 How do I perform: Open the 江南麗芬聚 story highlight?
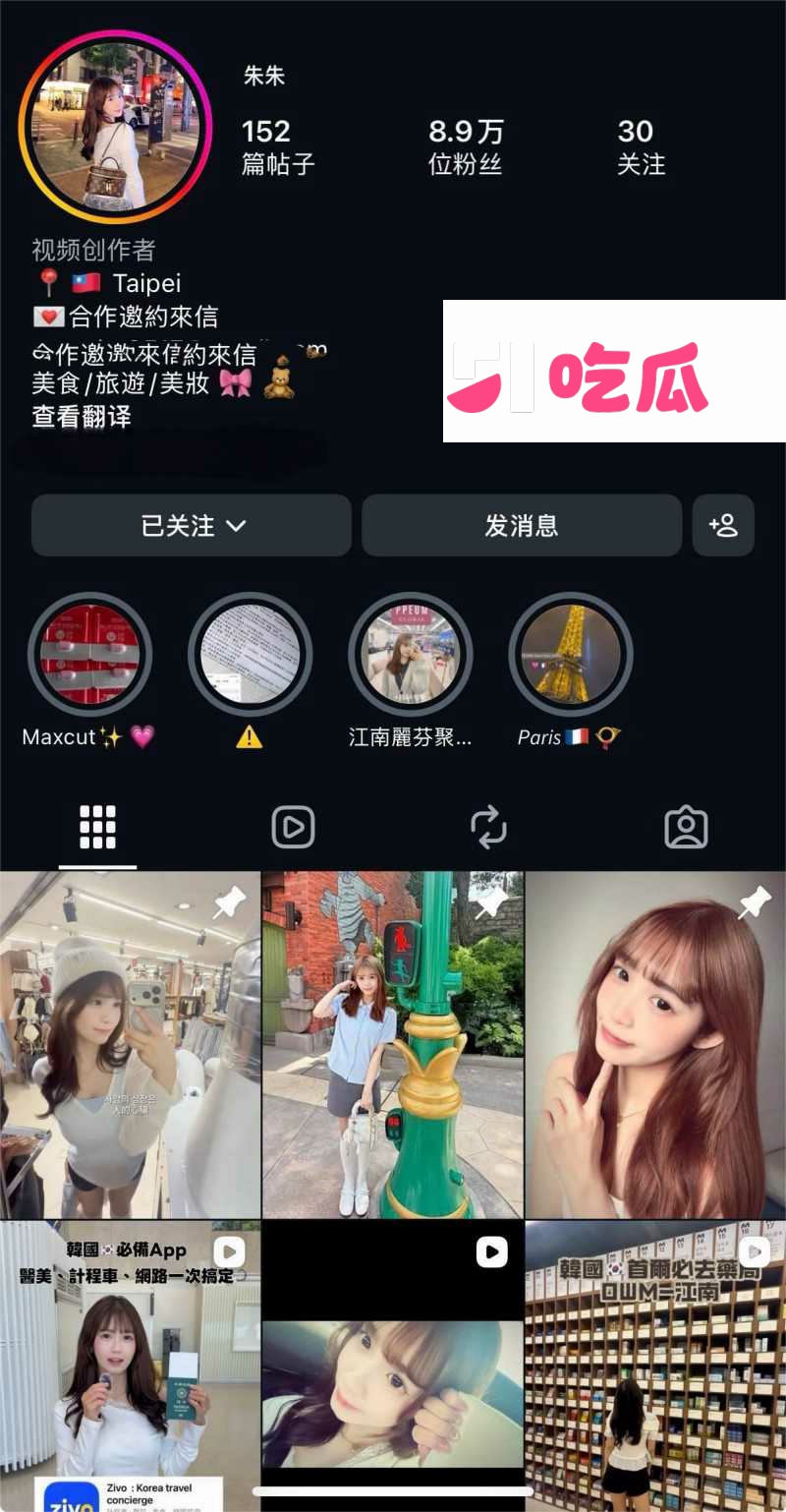pyautogui.click(x=411, y=656)
